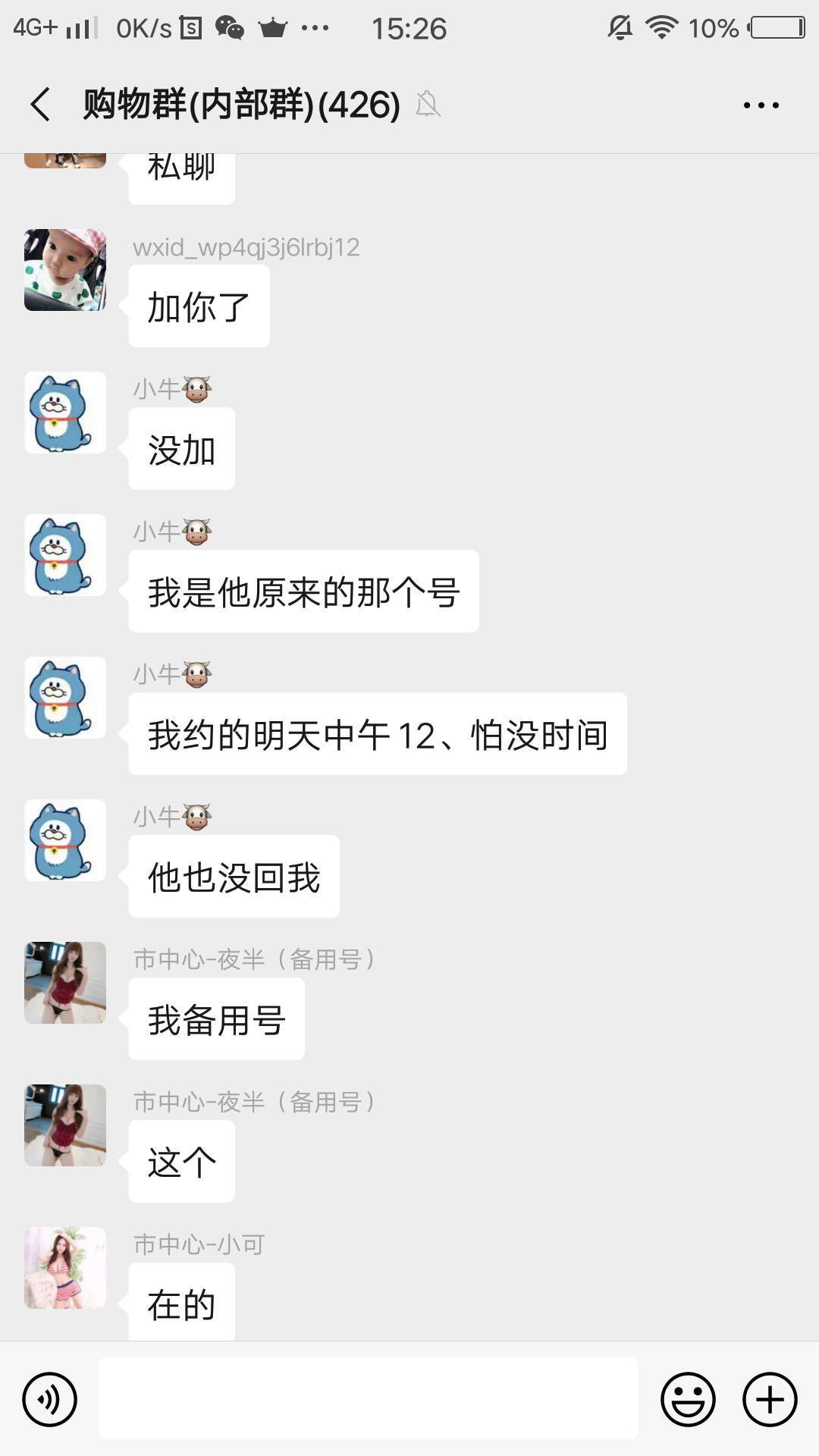The height and width of the screenshot is (1456, 819).
Task: Open 小牛's avatar above "没加" message
Action: [x=65, y=413]
